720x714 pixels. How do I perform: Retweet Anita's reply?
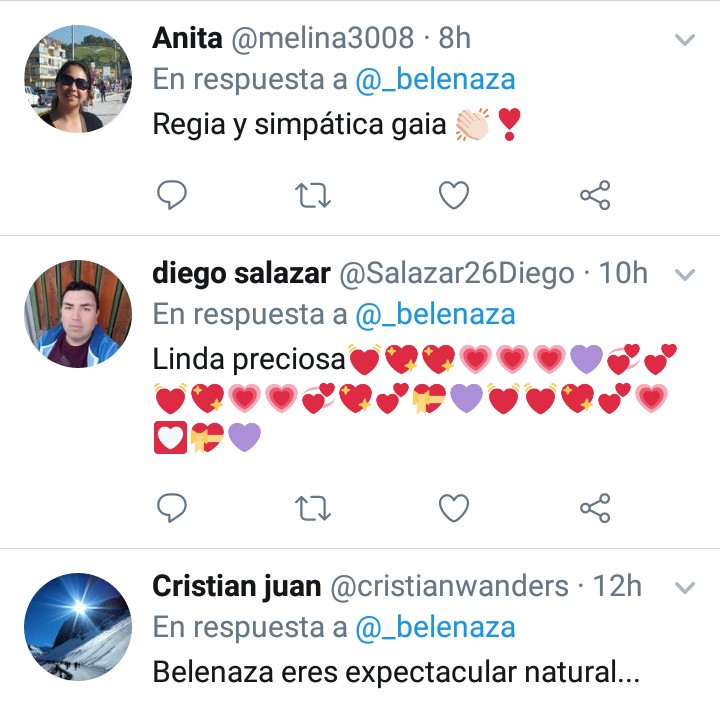pos(314,195)
